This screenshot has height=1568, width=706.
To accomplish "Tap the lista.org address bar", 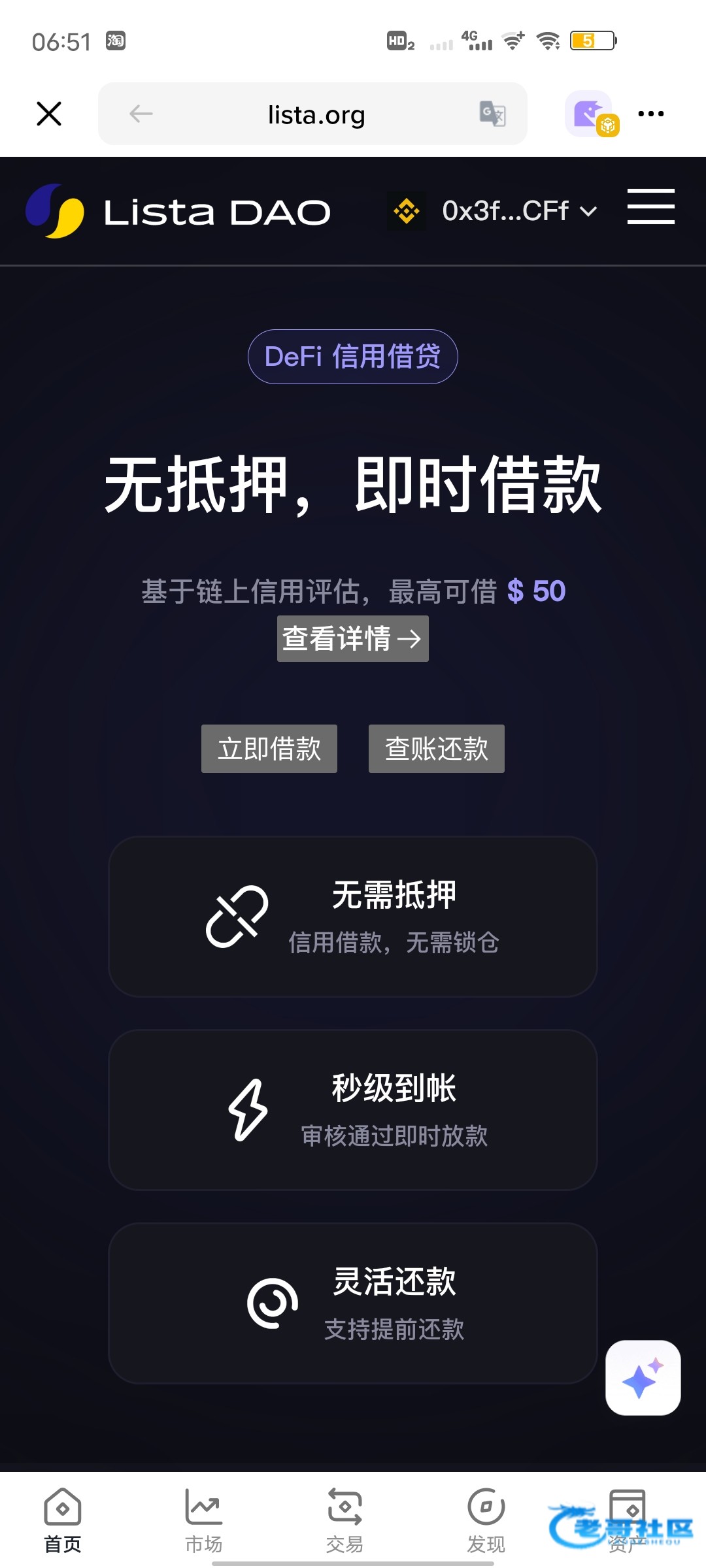I will [316, 115].
